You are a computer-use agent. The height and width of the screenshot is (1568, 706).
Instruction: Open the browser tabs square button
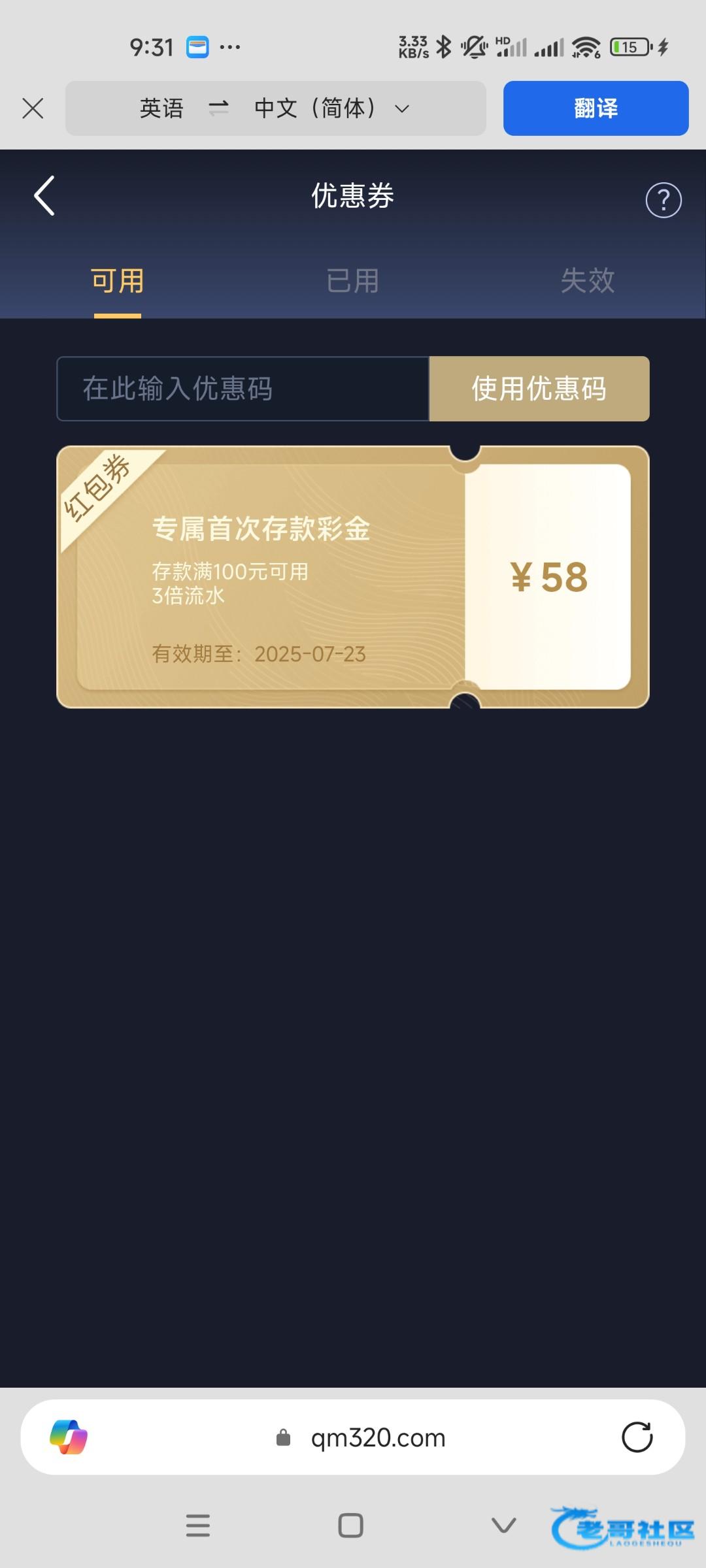pyautogui.click(x=350, y=1526)
